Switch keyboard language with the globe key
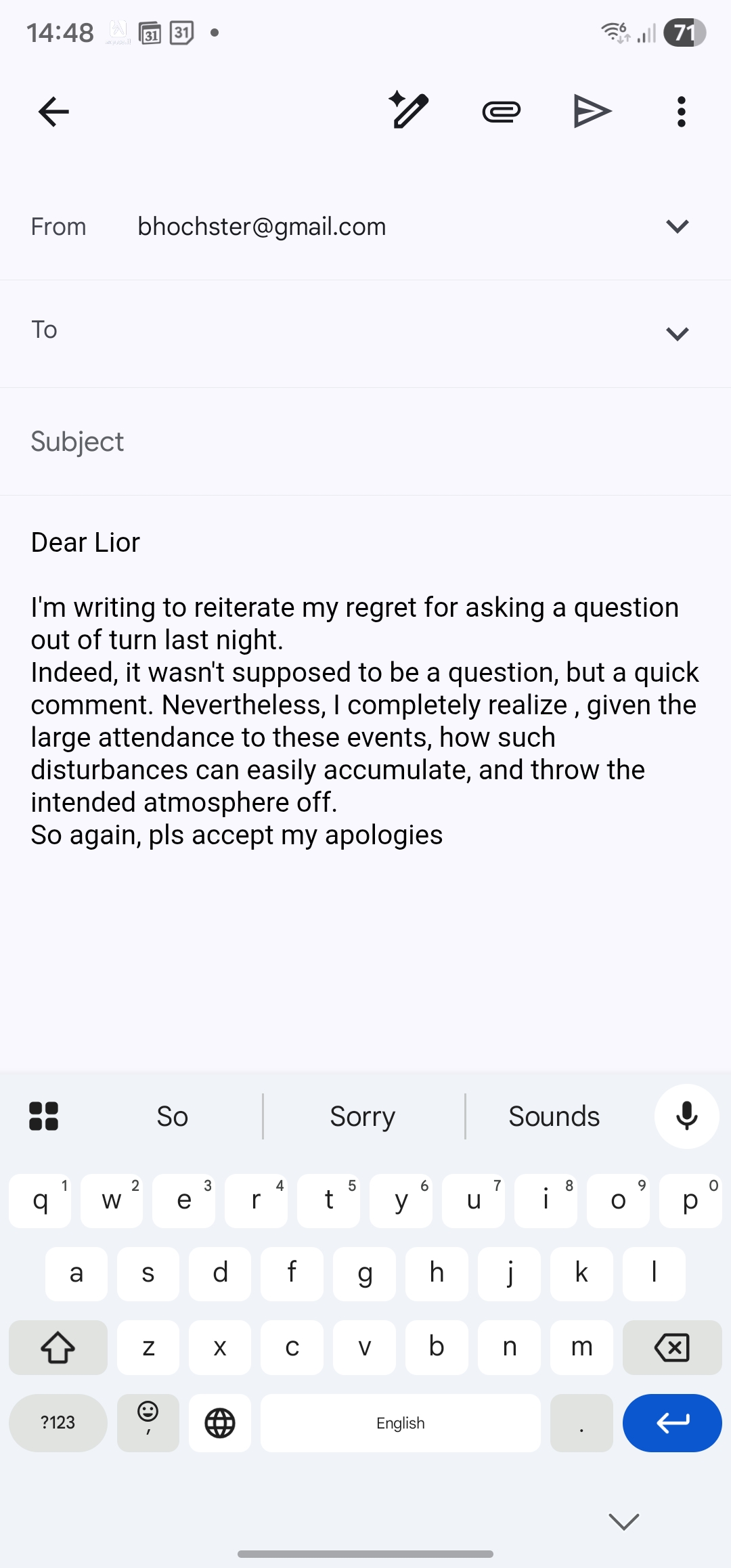 click(220, 1423)
